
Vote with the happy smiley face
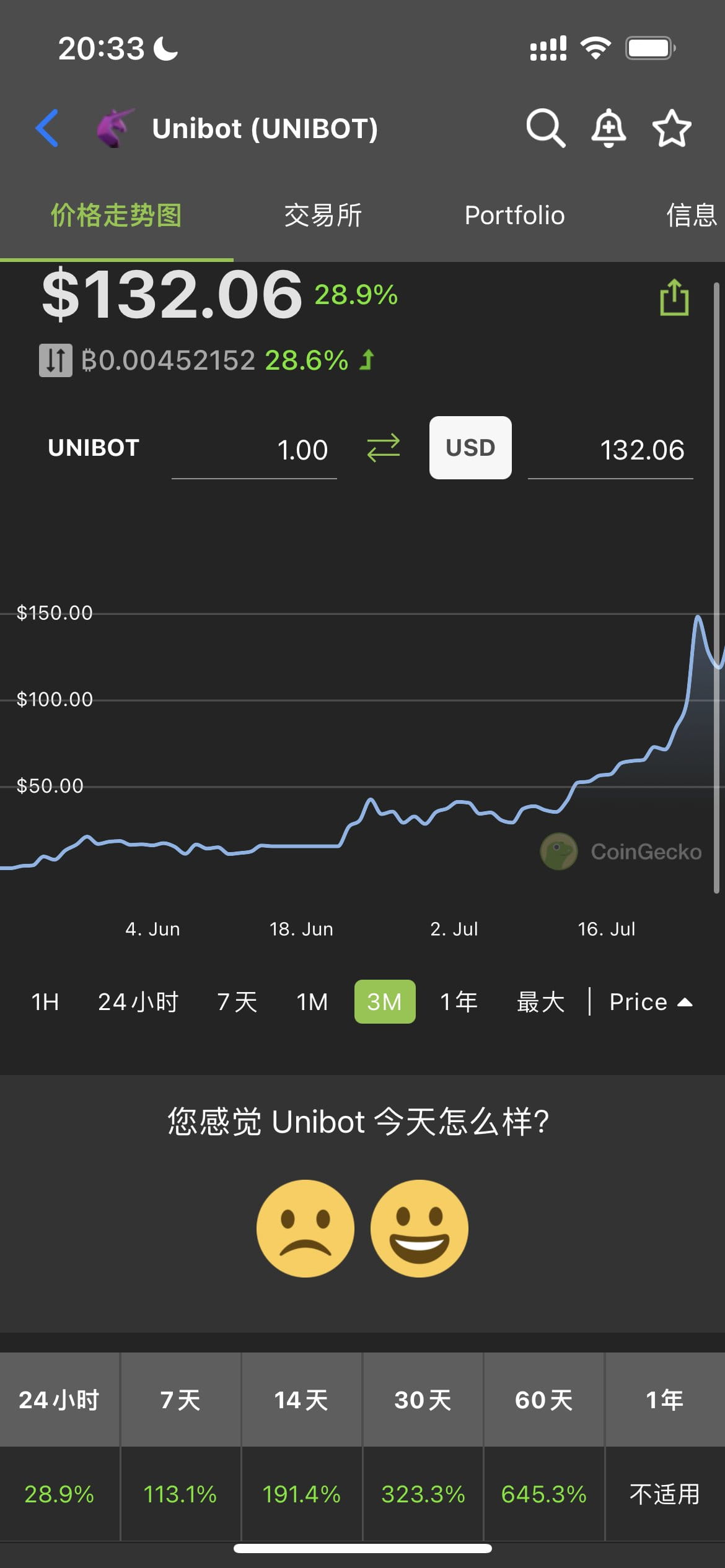tap(419, 1229)
